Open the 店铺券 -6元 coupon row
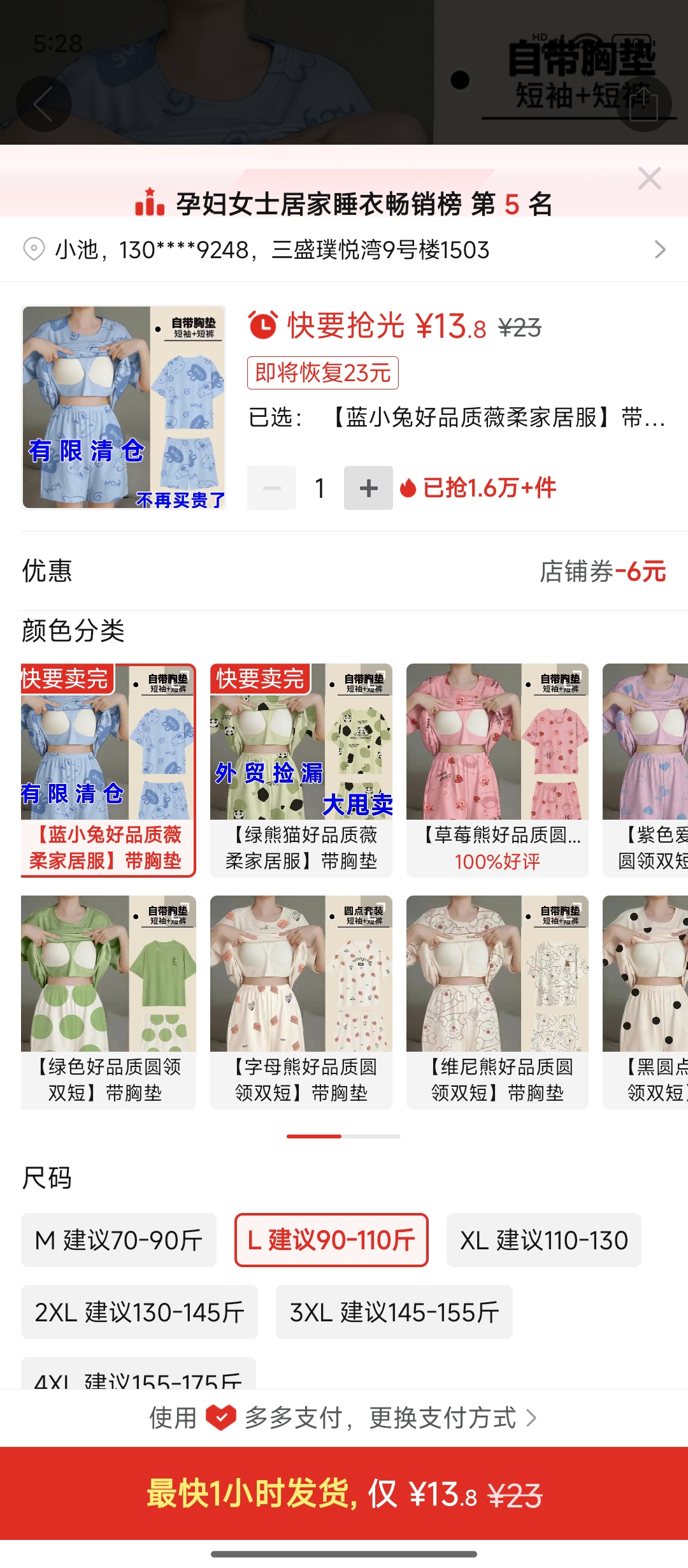688x1568 pixels. [601, 571]
